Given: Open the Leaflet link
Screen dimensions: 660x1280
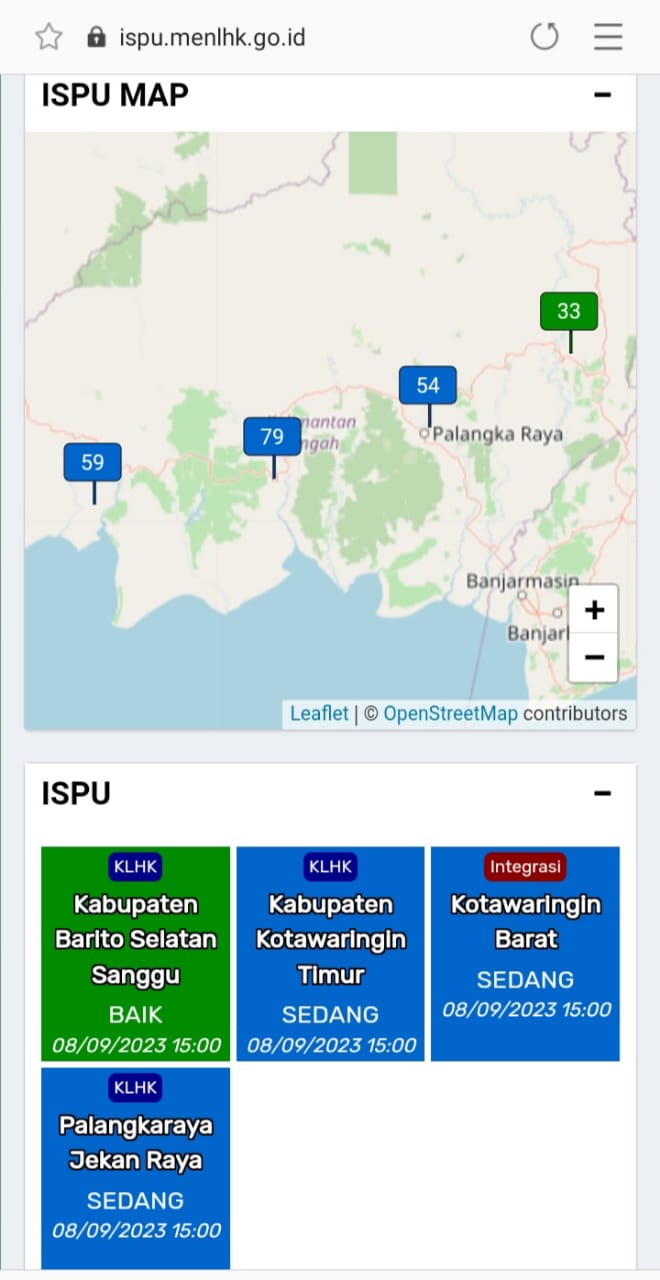Looking at the screenshot, I should [319, 713].
